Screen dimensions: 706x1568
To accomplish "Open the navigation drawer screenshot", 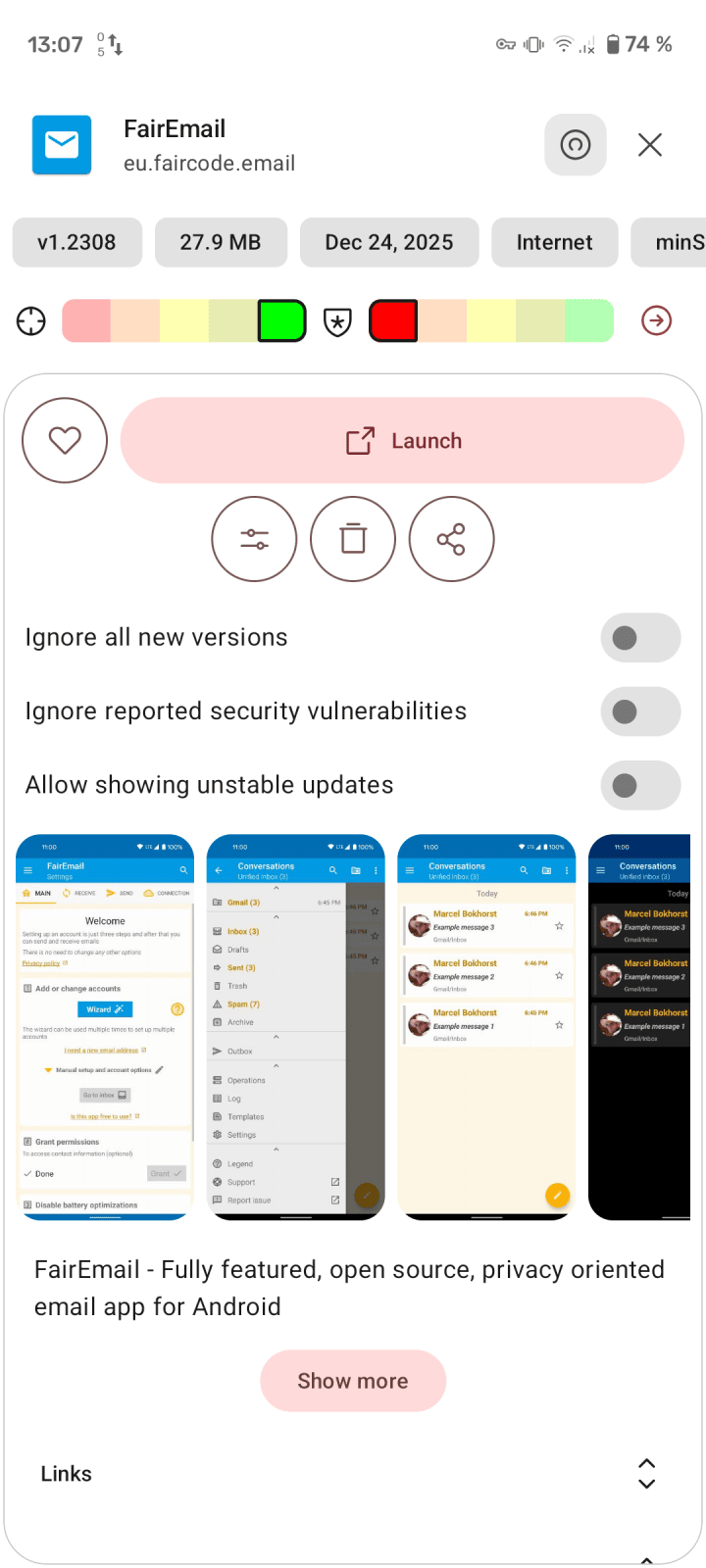I will pos(295,1026).
